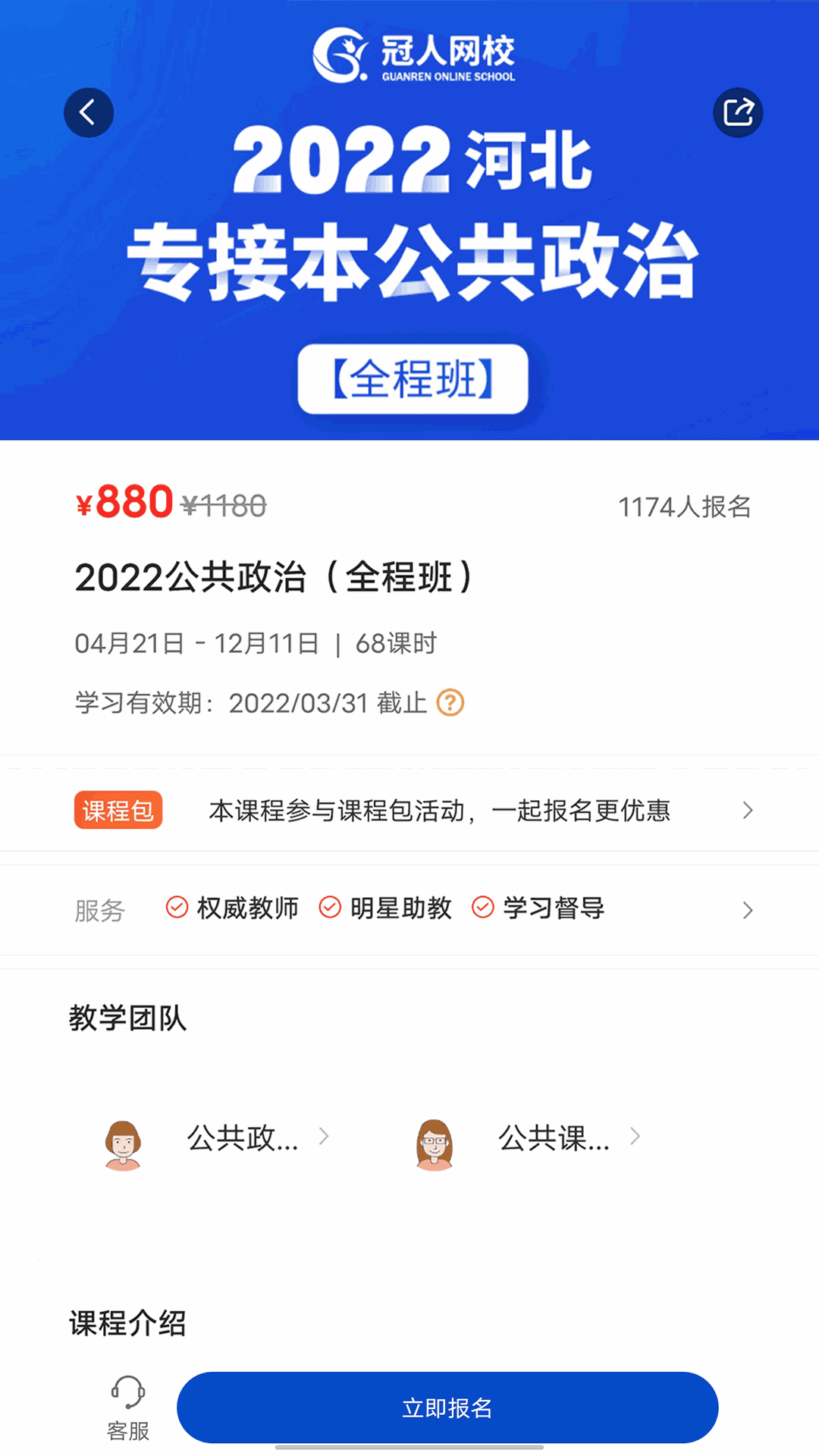Expand the 服务 services row chevron

[x=746, y=909]
